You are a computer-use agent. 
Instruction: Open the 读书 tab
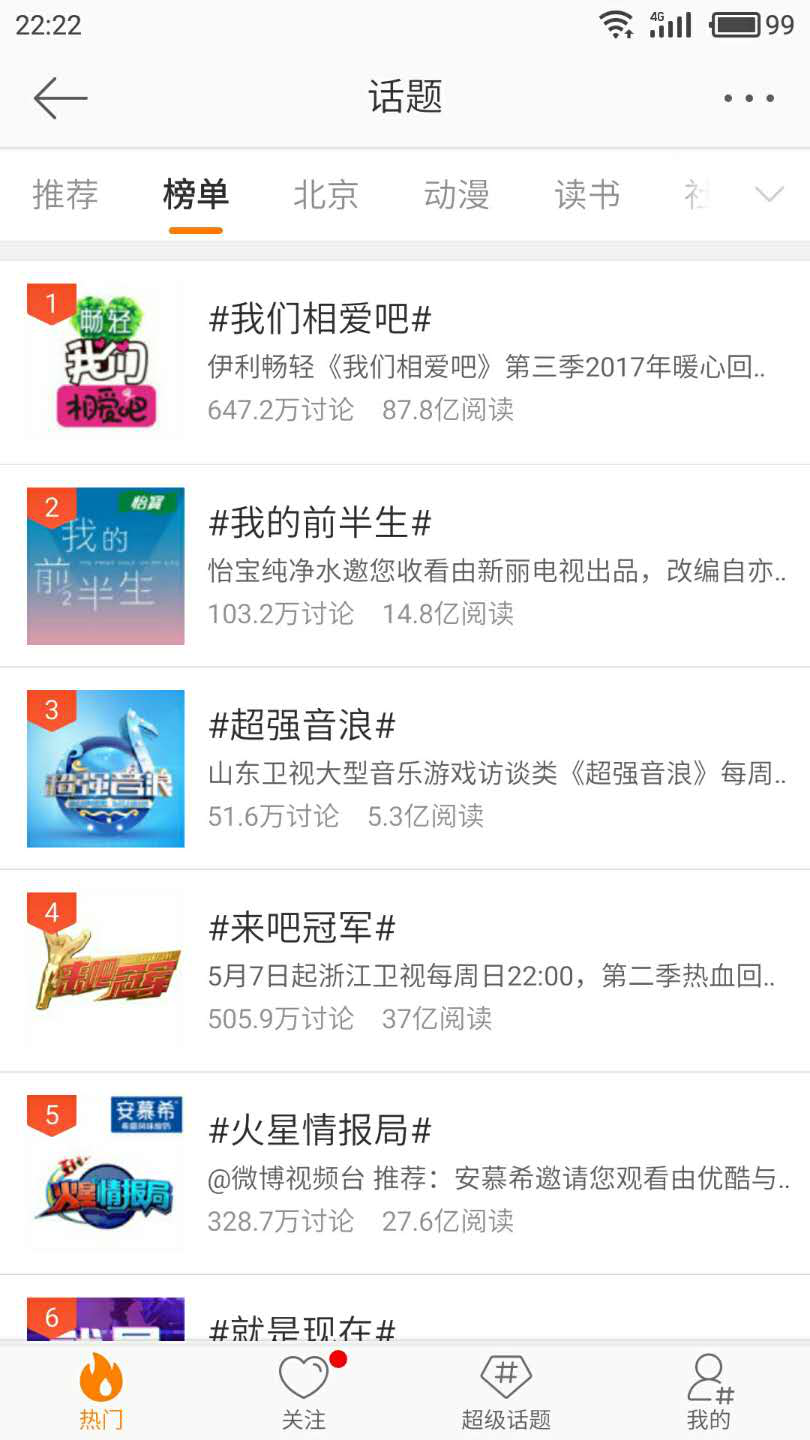pyautogui.click(x=587, y=194)
